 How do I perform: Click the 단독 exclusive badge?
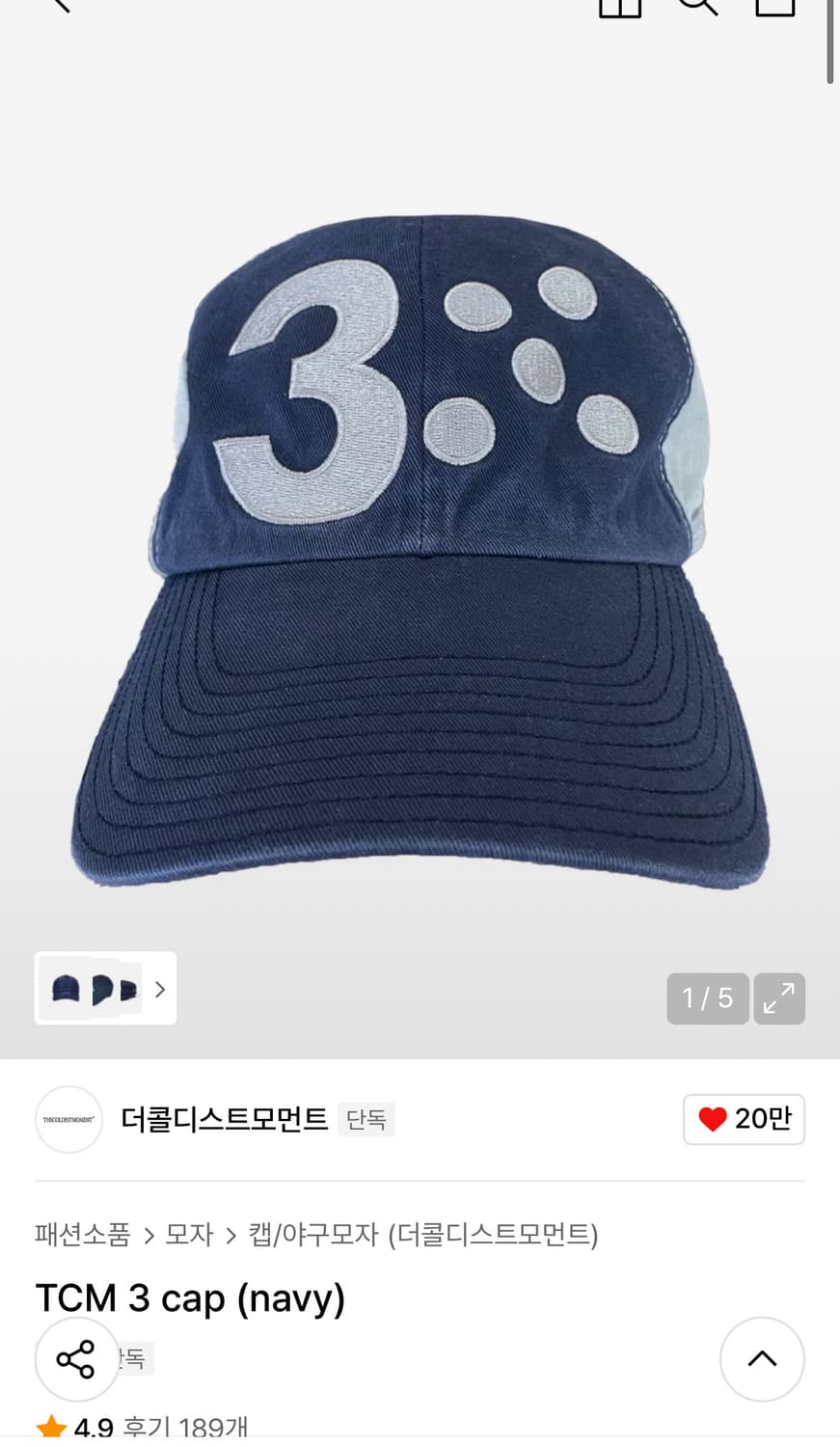click(x=366, y=1119)
